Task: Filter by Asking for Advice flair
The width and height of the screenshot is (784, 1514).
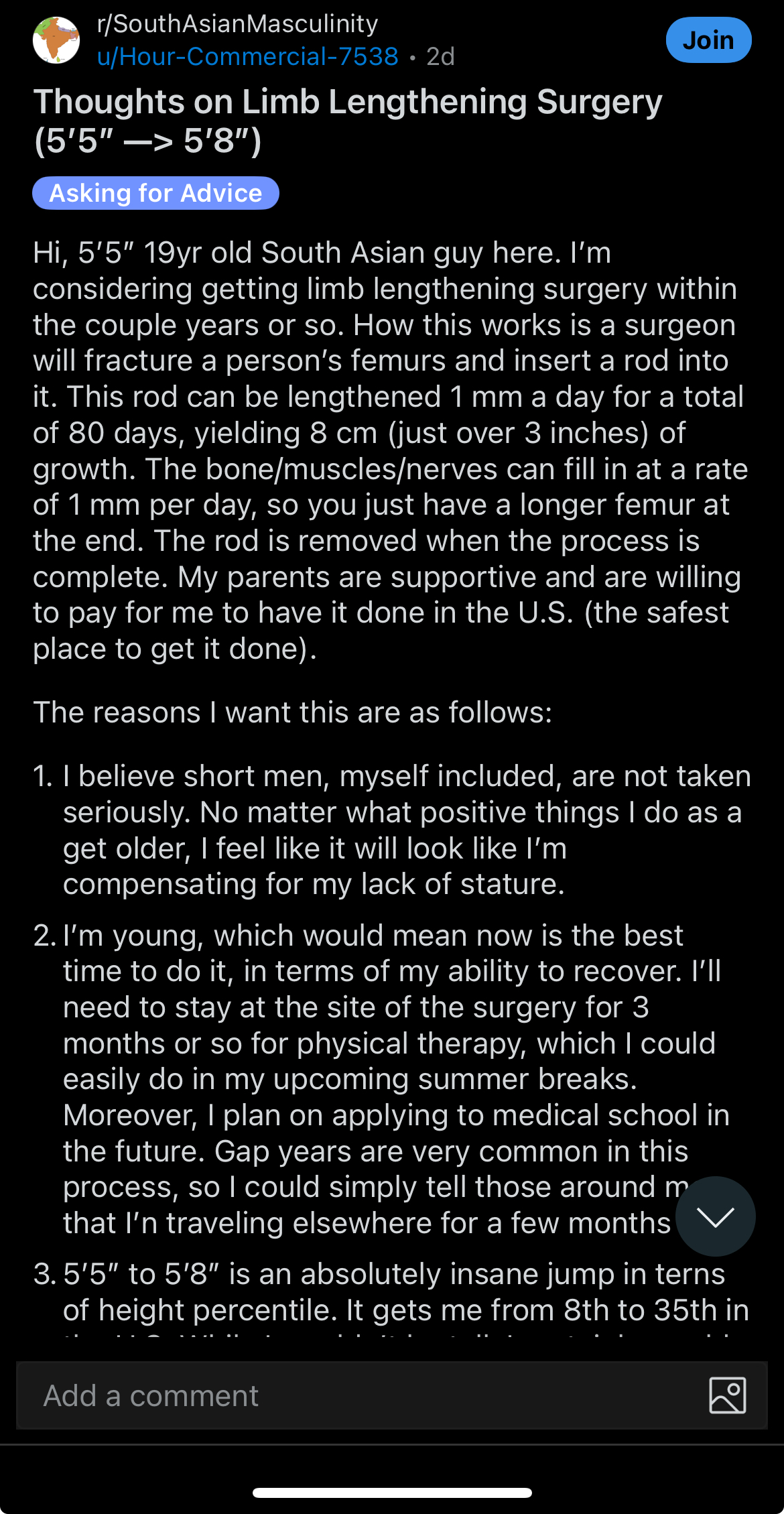Action: pos(155,193)
